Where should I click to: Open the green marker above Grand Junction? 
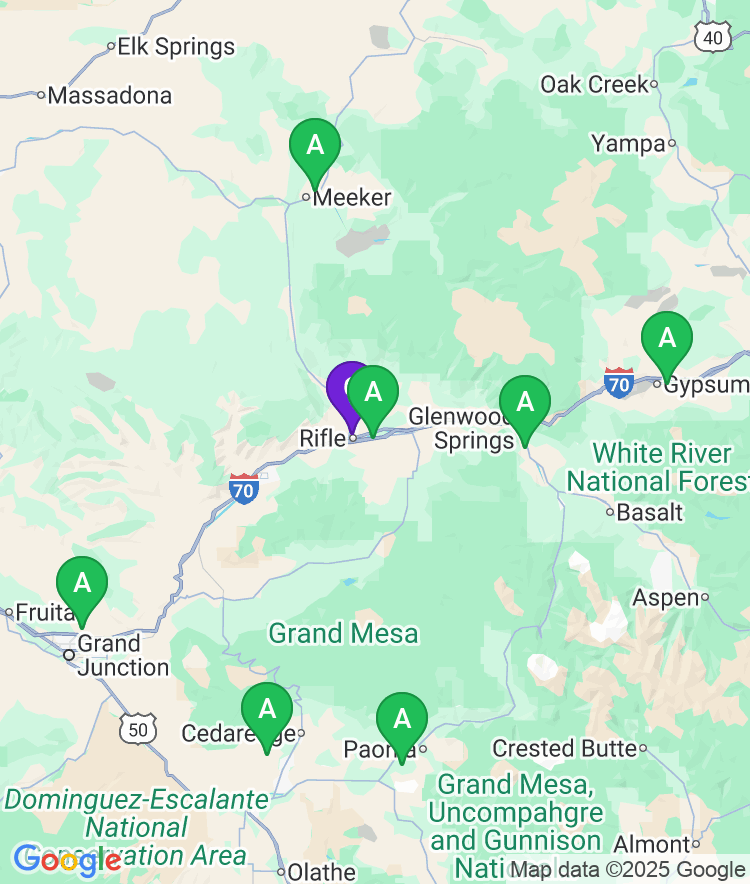[x=82, y=585]
